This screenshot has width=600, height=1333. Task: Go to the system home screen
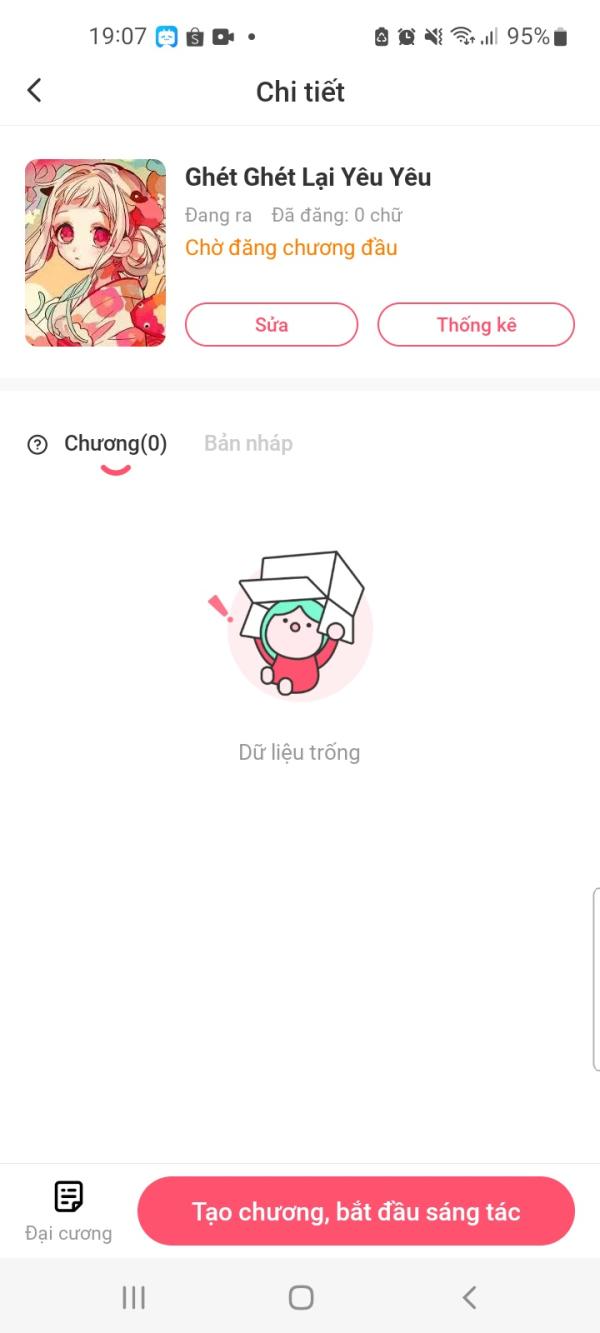(300, 1297)
